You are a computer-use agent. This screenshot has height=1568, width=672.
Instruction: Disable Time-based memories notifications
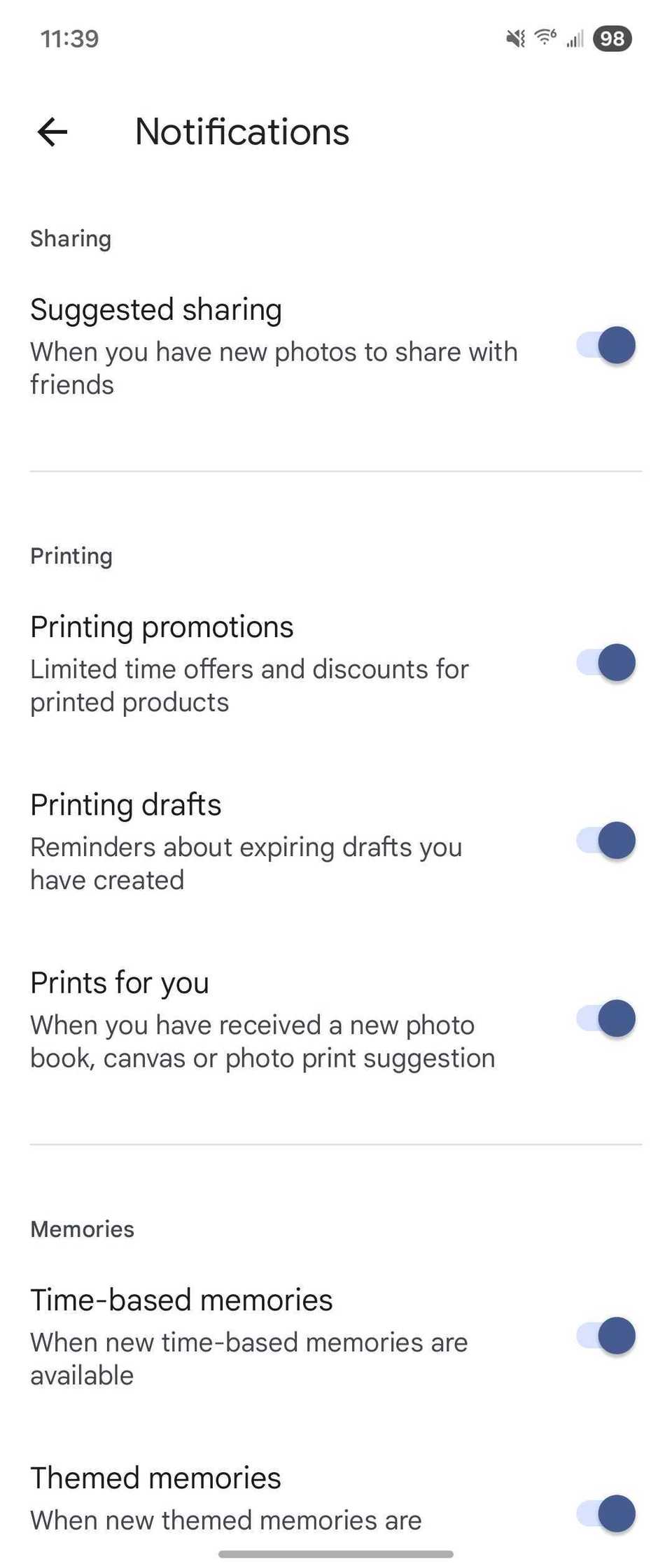coord(605,1336)
